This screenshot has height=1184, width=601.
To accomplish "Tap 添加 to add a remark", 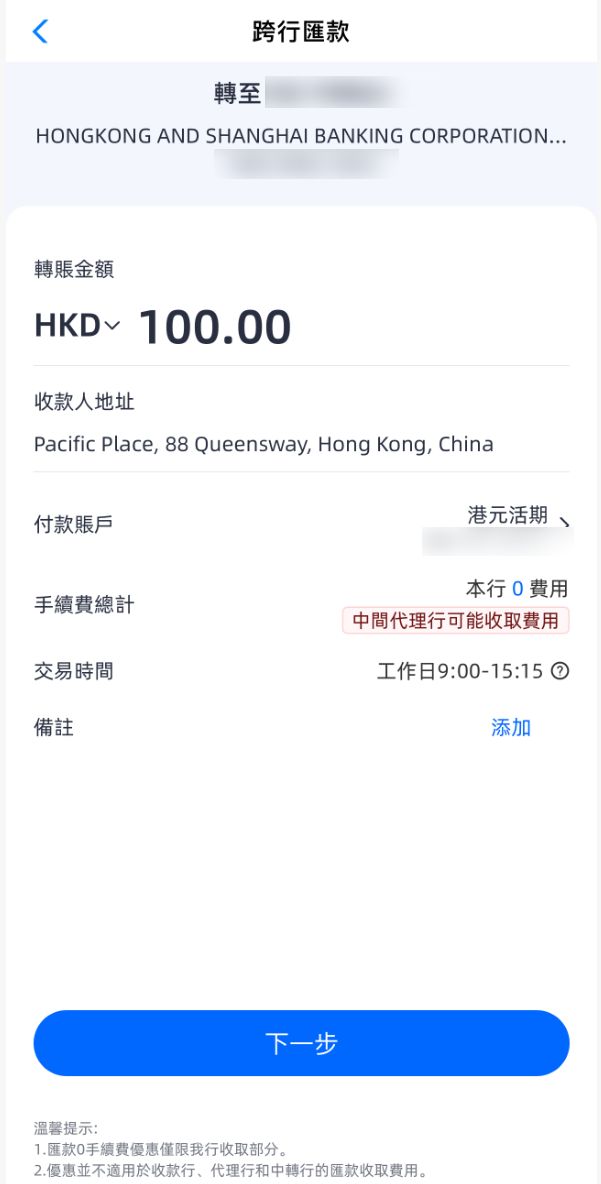I will pos(510,727).
